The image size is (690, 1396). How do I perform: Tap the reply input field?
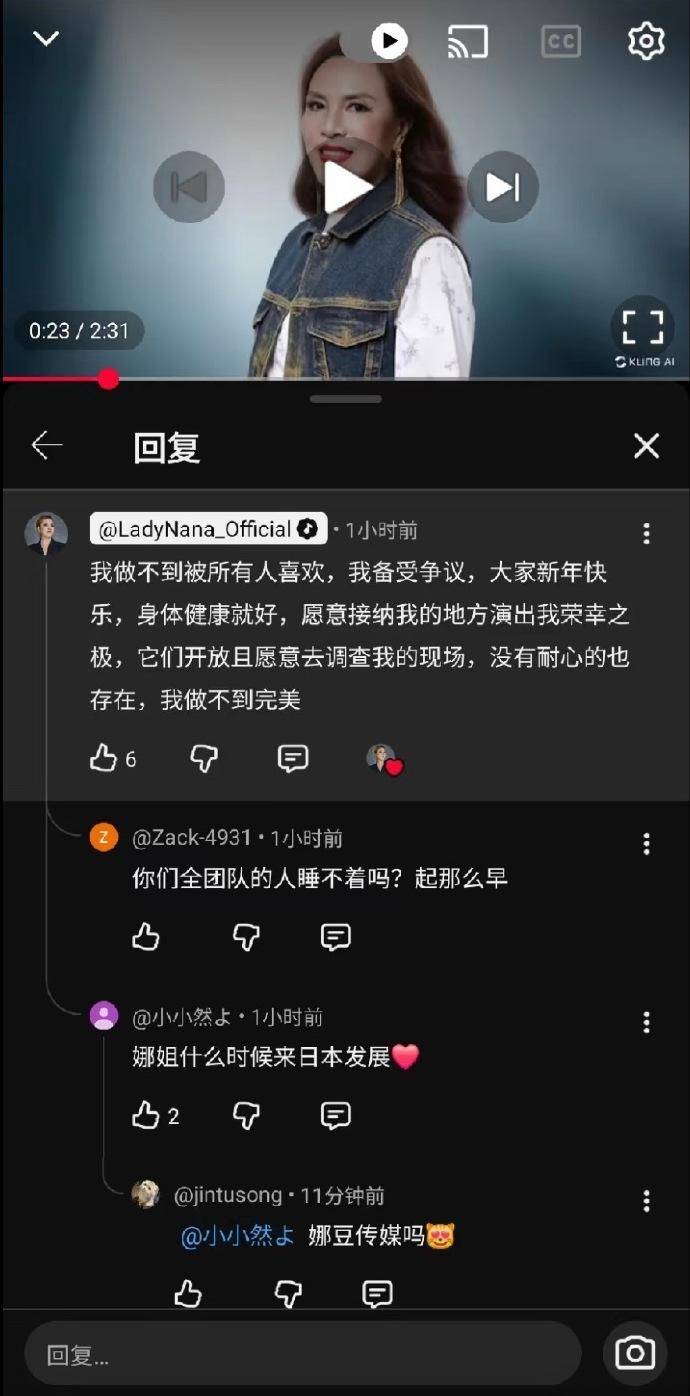300,1354
